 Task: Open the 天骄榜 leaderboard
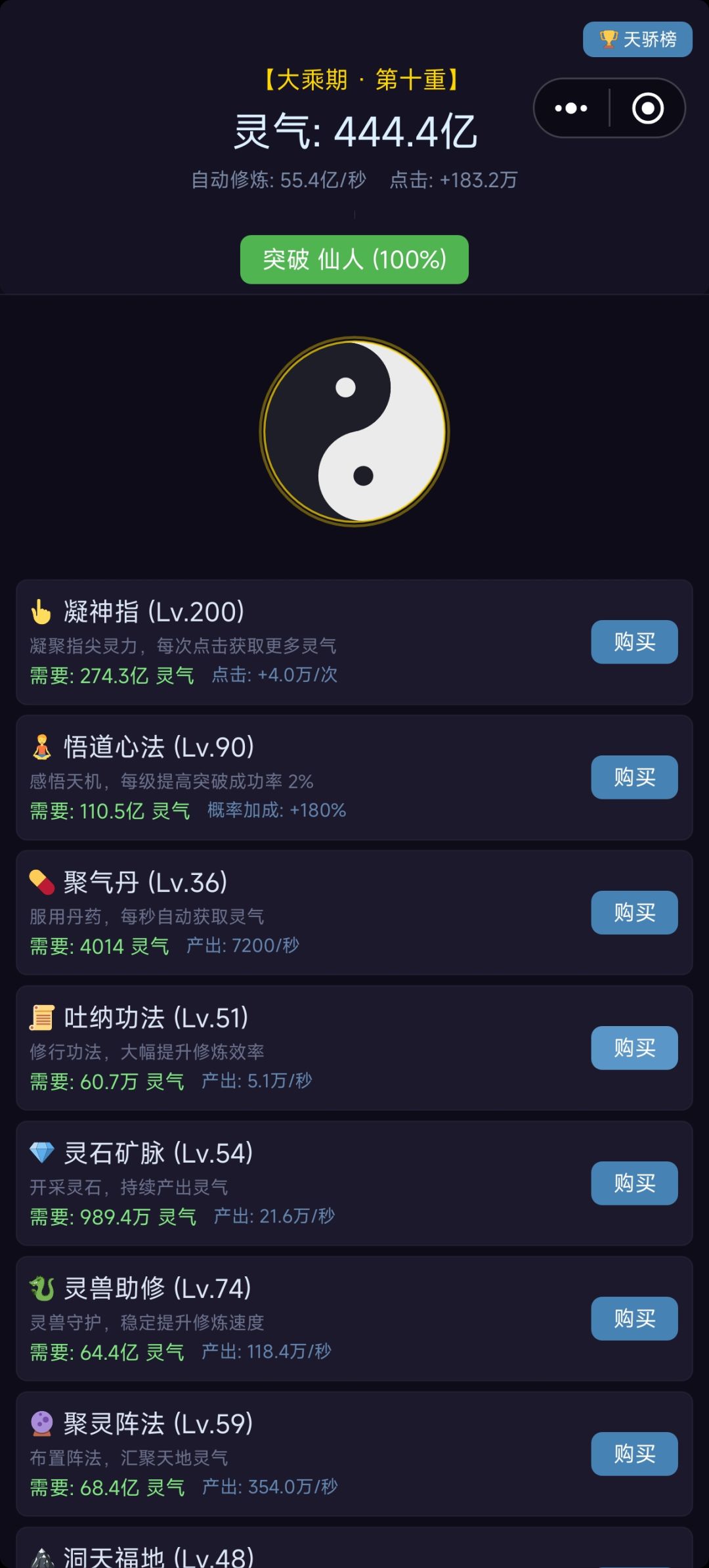point(637,39)
